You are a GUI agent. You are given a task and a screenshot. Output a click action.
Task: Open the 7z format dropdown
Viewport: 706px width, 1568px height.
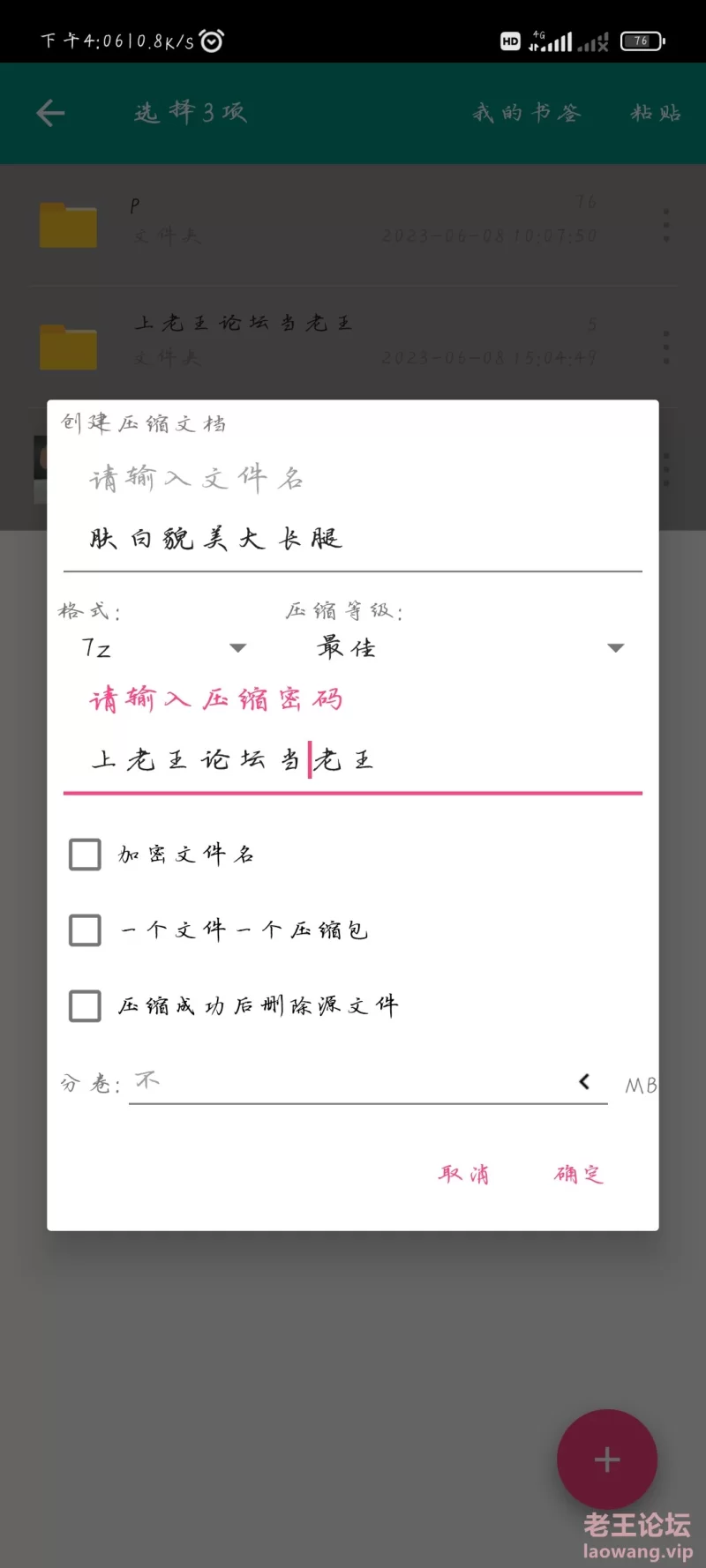click(163, 648)
